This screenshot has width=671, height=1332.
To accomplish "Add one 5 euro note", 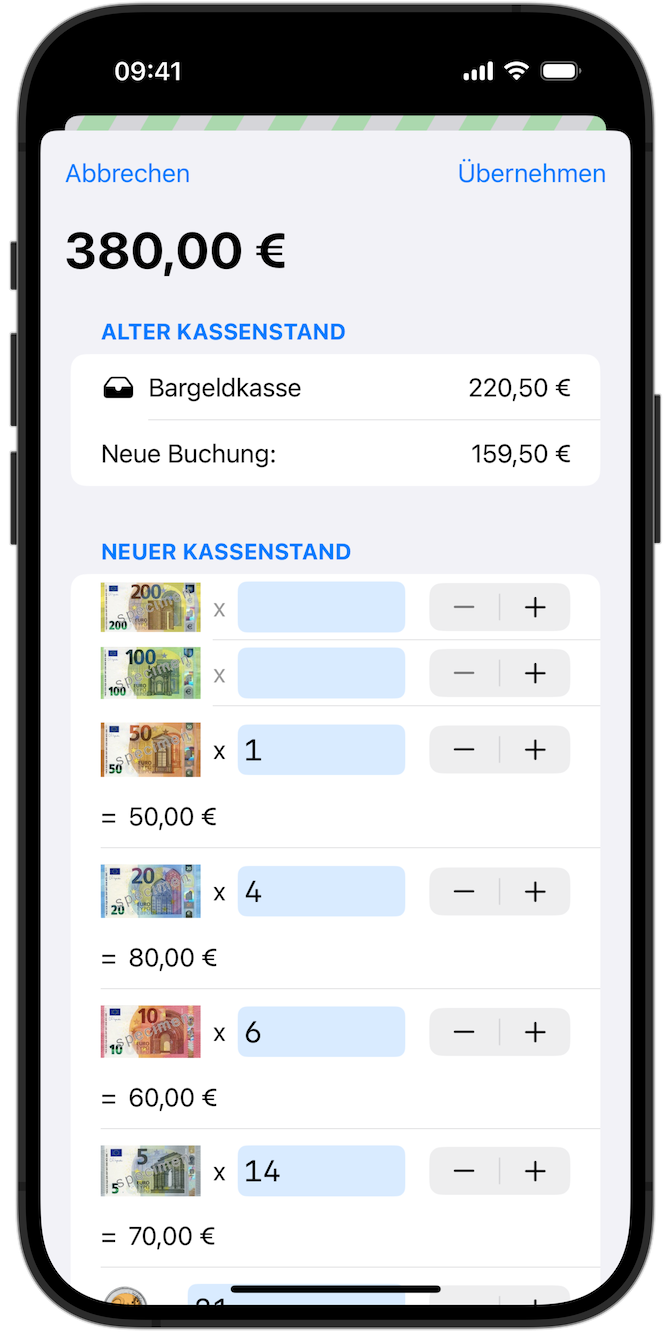I will (x=535, y=1171).
